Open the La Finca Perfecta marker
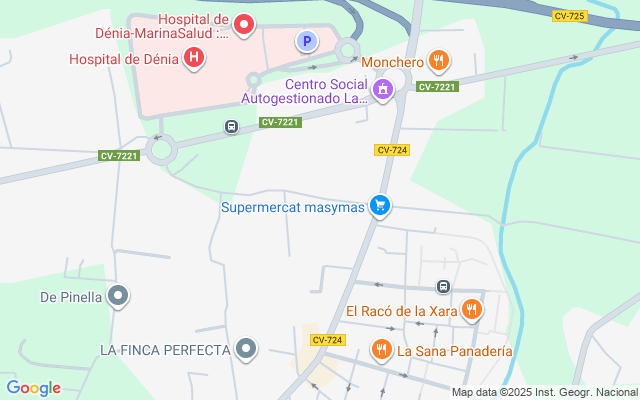The image size is (640, 400). pyautogui.click(x=248, y=350)
